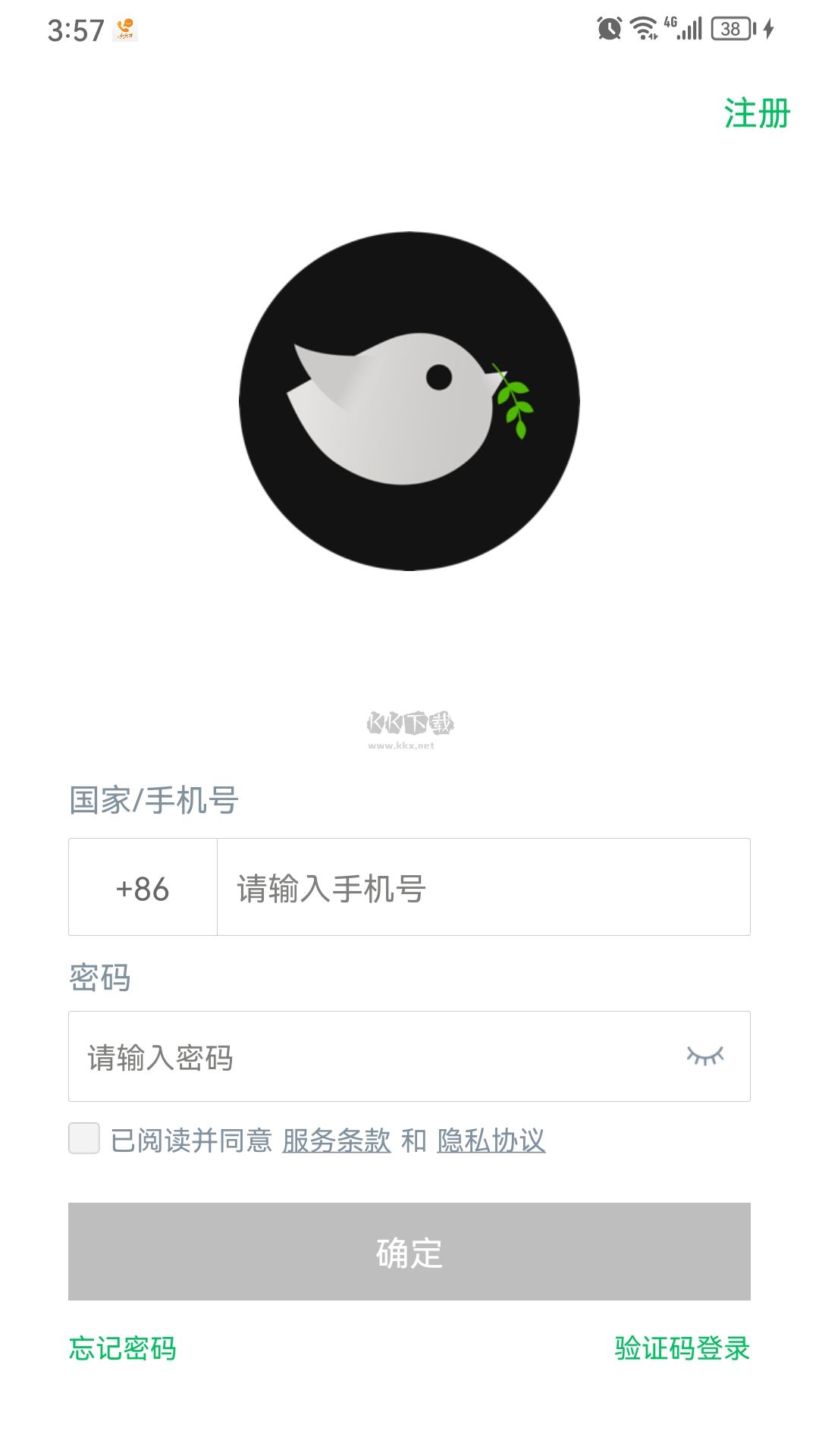Image resolution: width=819 pixels, height=1456 pixels.
Task: Click the Wi-Fi icon in status bar
Action: (643, 27)
